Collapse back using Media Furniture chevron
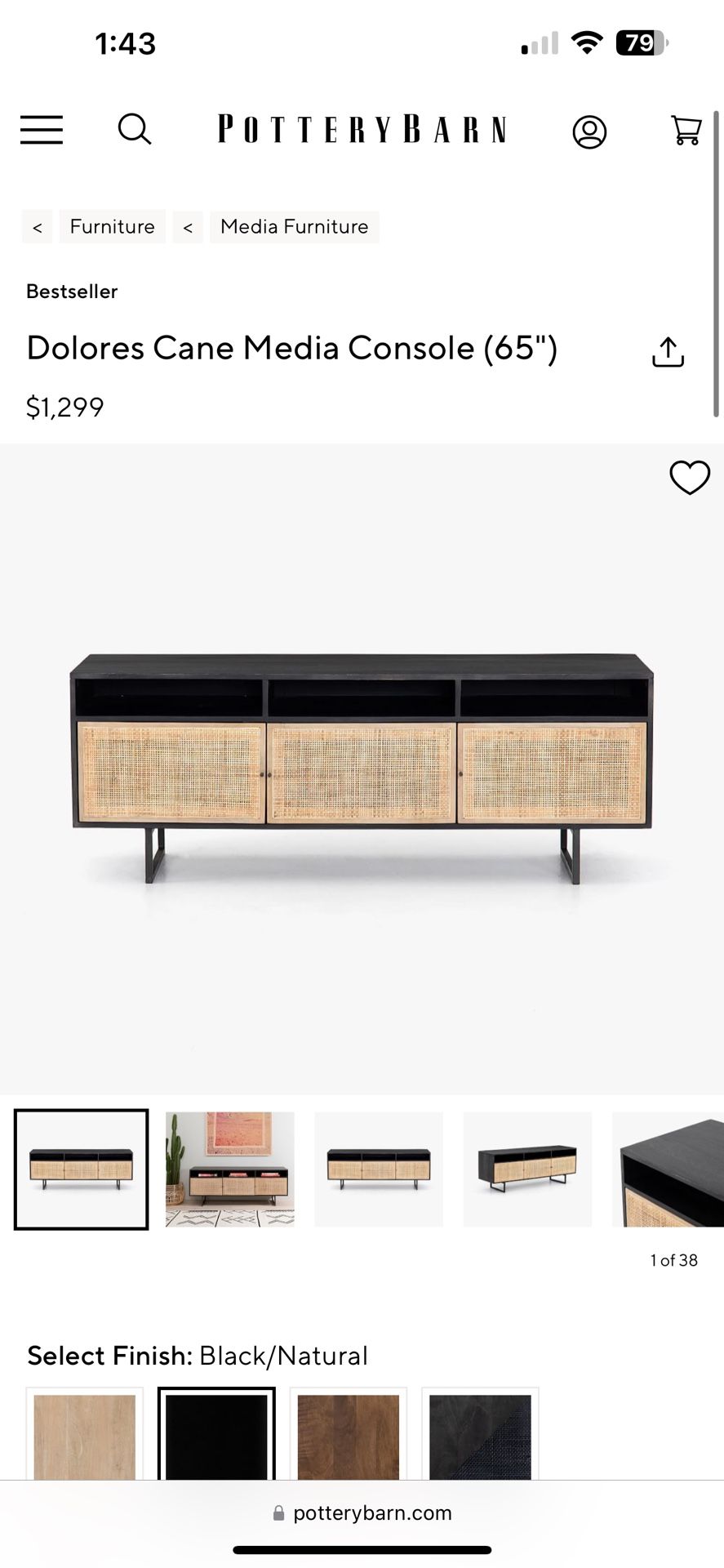724x1568 pixels. [x=188, y=226]
